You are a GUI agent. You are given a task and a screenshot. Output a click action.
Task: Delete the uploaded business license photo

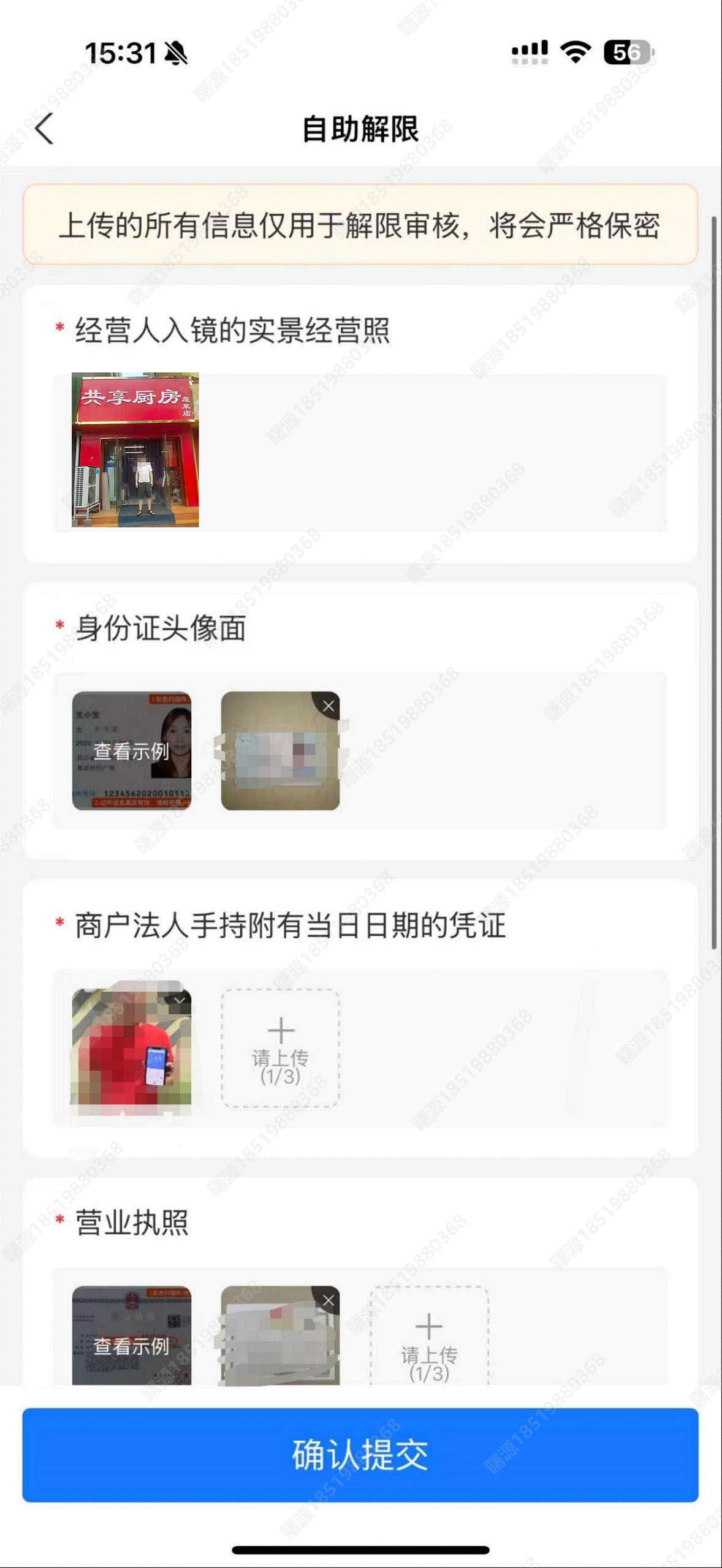(x=329, y=1300)
